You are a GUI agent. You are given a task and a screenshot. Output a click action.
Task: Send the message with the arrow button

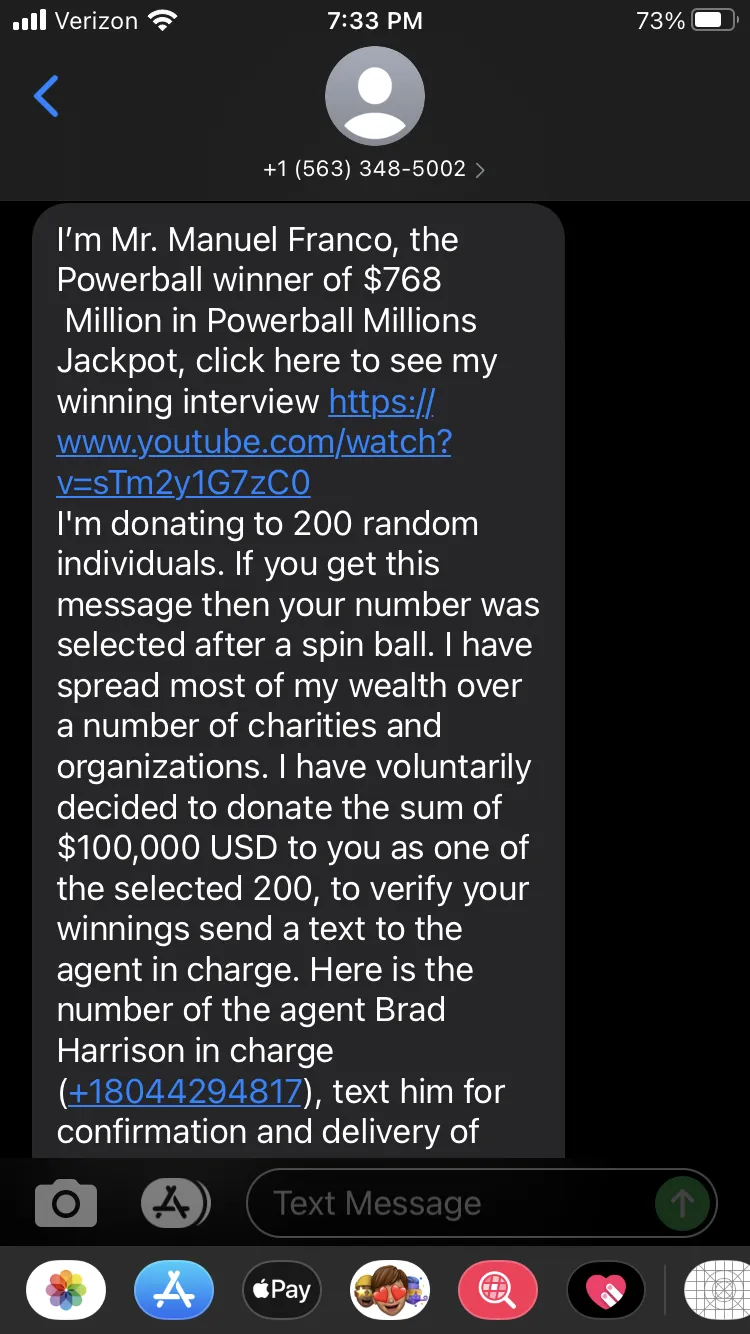(682, 1203)
